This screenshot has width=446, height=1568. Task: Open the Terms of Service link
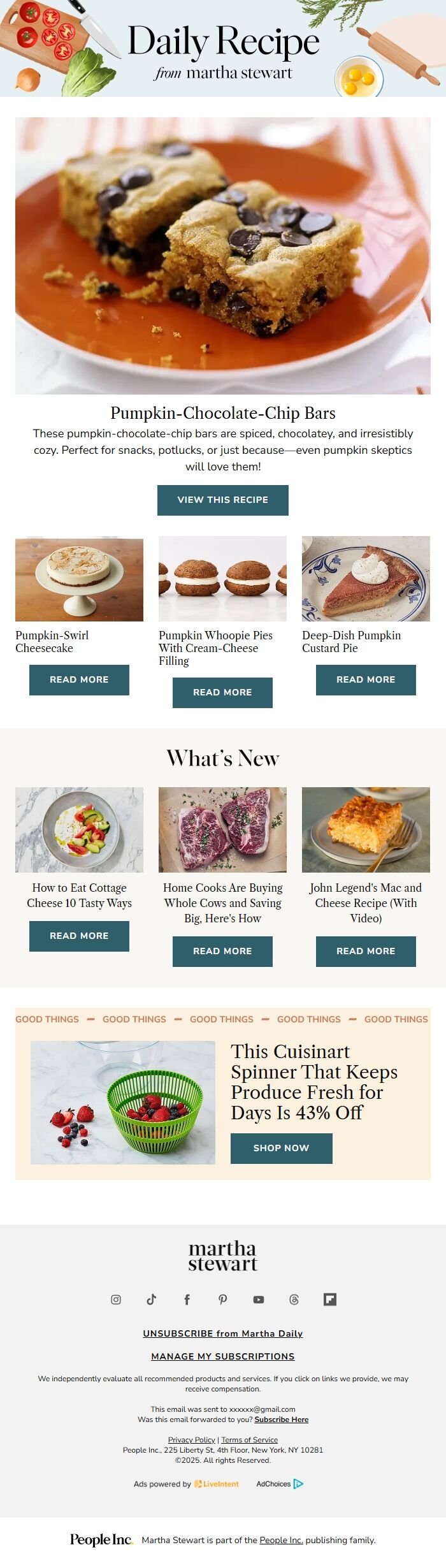coord(250,1440)
